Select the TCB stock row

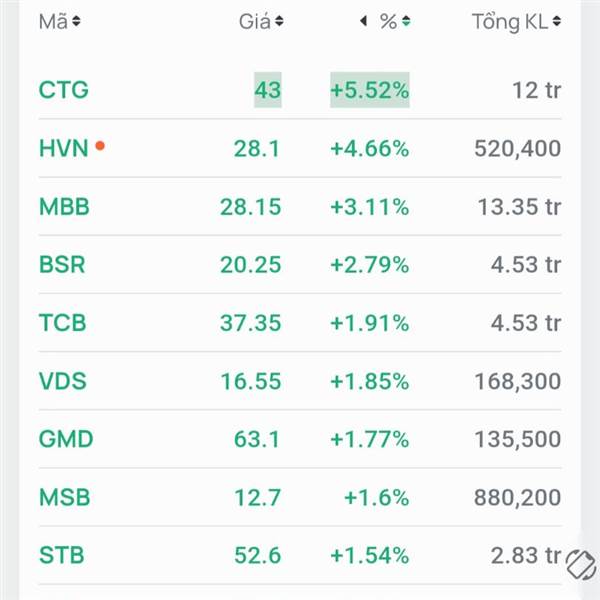[x=300, y=323]
